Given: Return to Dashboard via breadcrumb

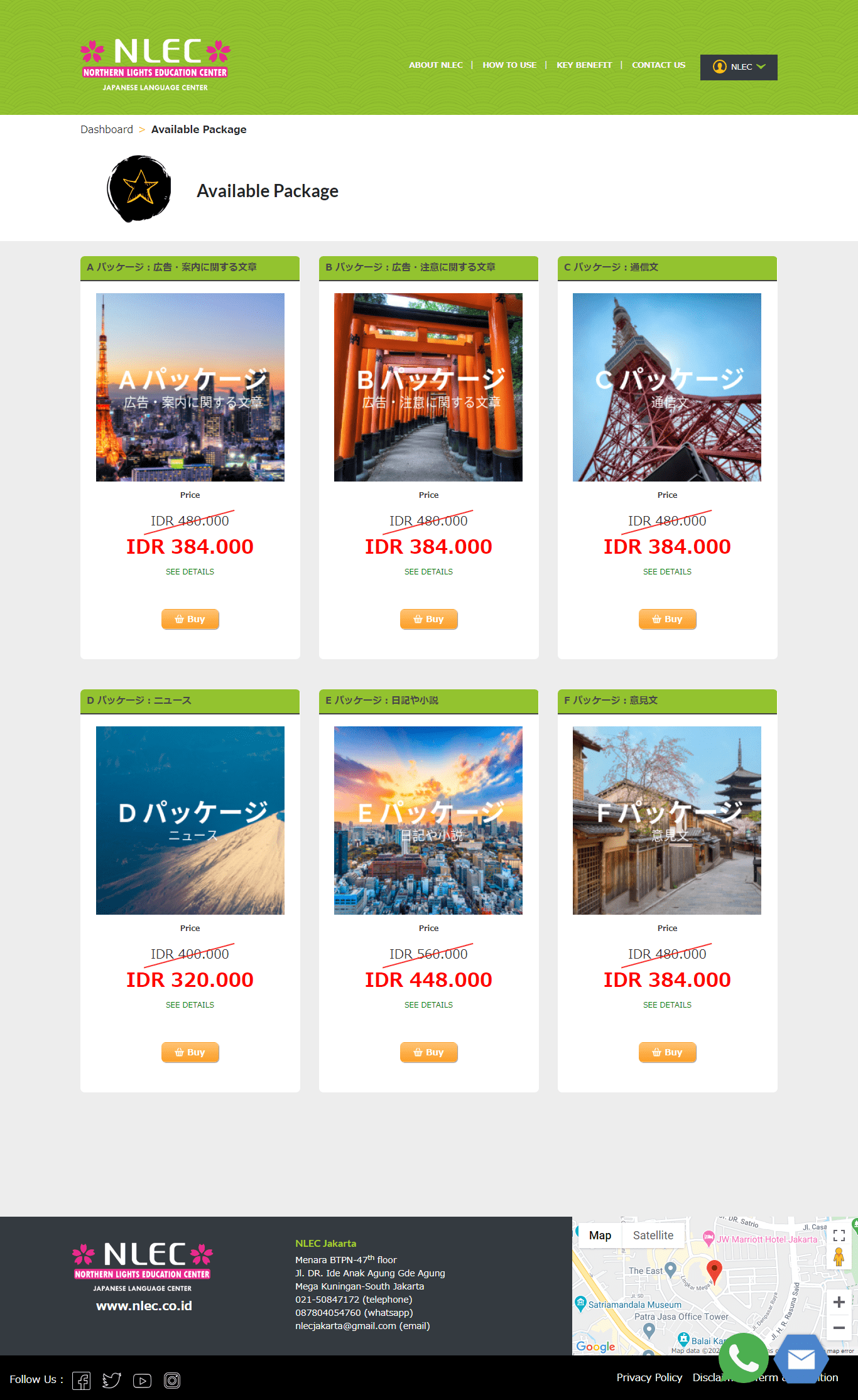Looking at the screenshot, I should coord(107,129).
